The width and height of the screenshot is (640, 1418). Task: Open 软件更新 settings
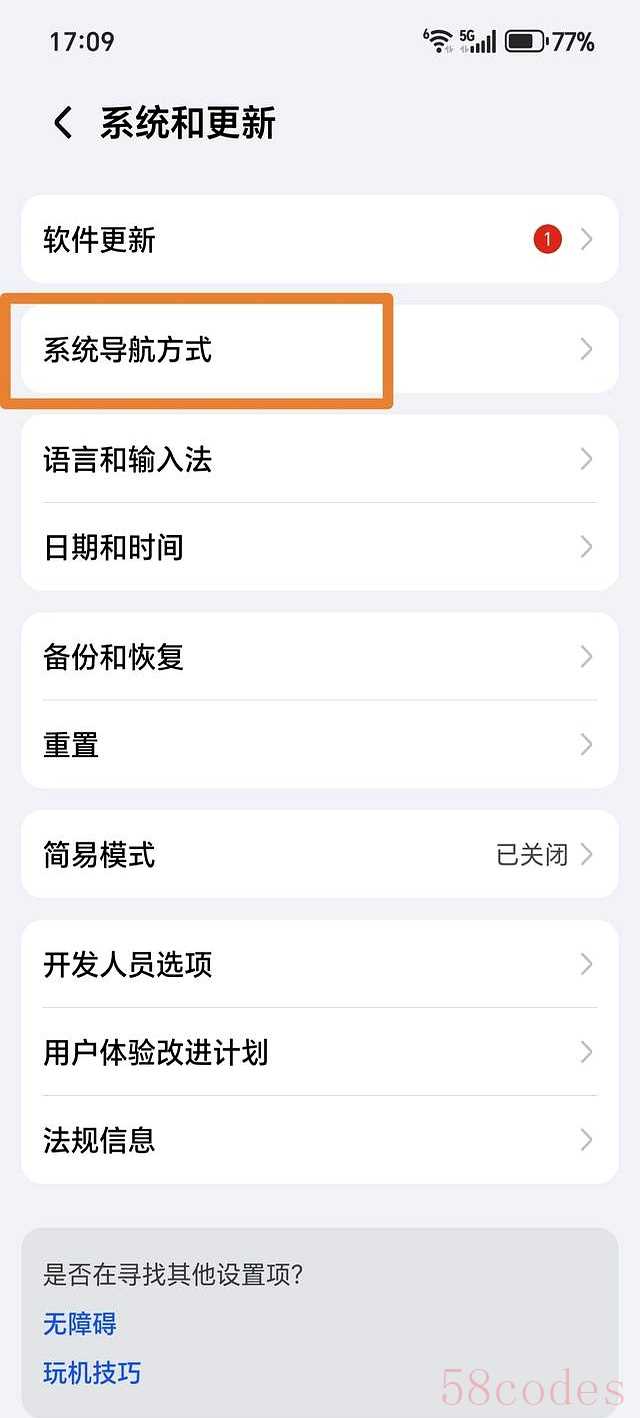pyautogui.click(x=319, y=240)
